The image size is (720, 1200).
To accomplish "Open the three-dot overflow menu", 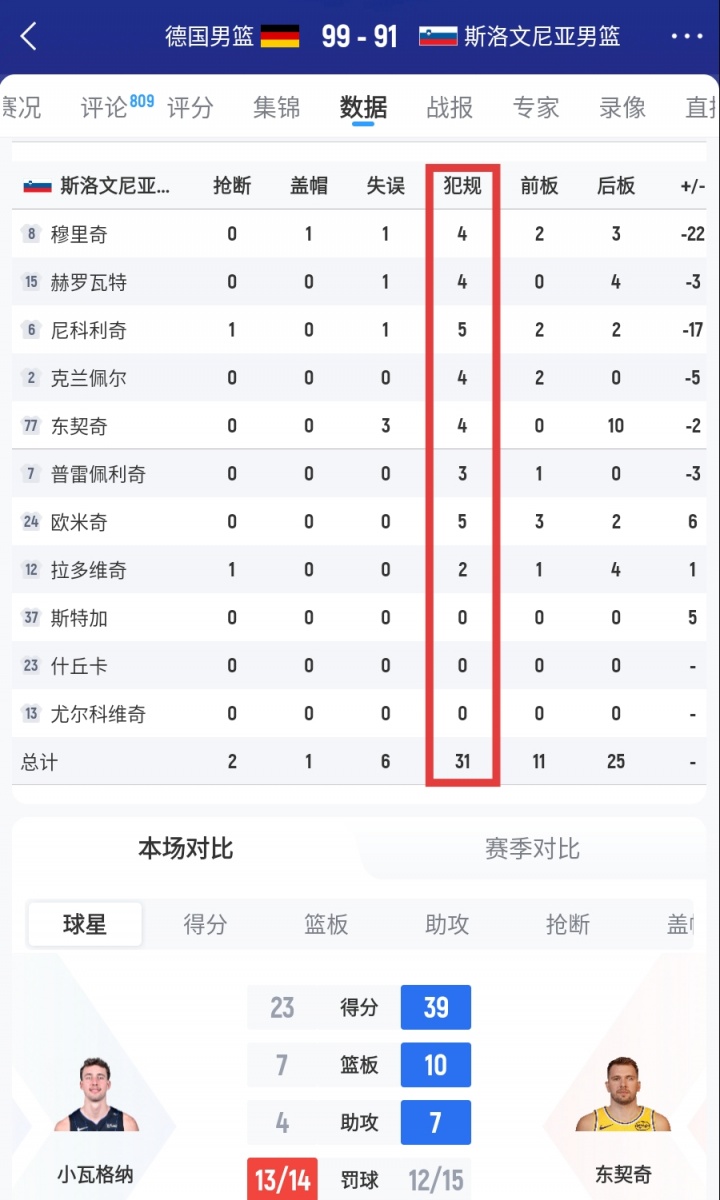I will pos(687,37).
